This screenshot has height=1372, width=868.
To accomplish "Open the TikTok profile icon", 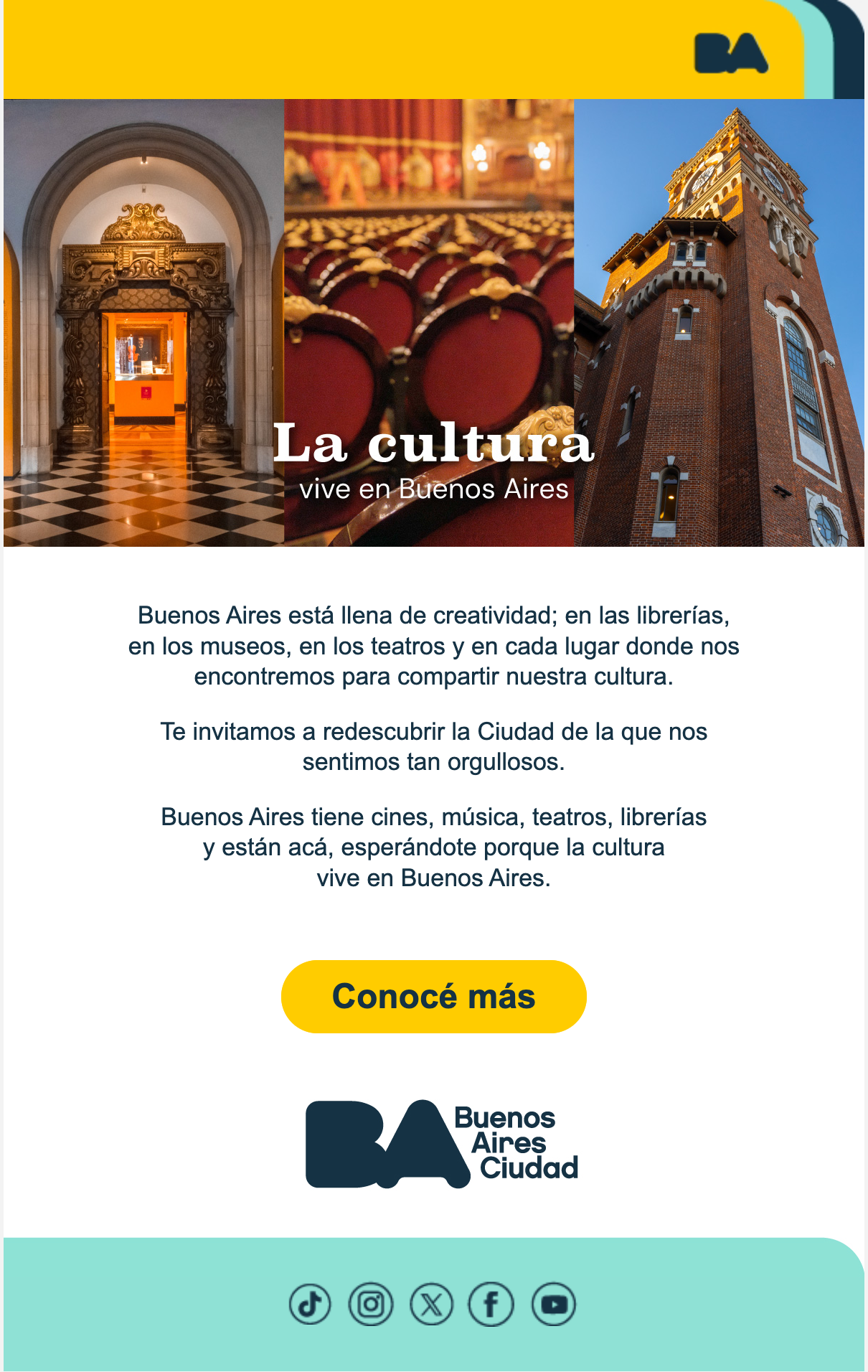I will coord(310,1304).
